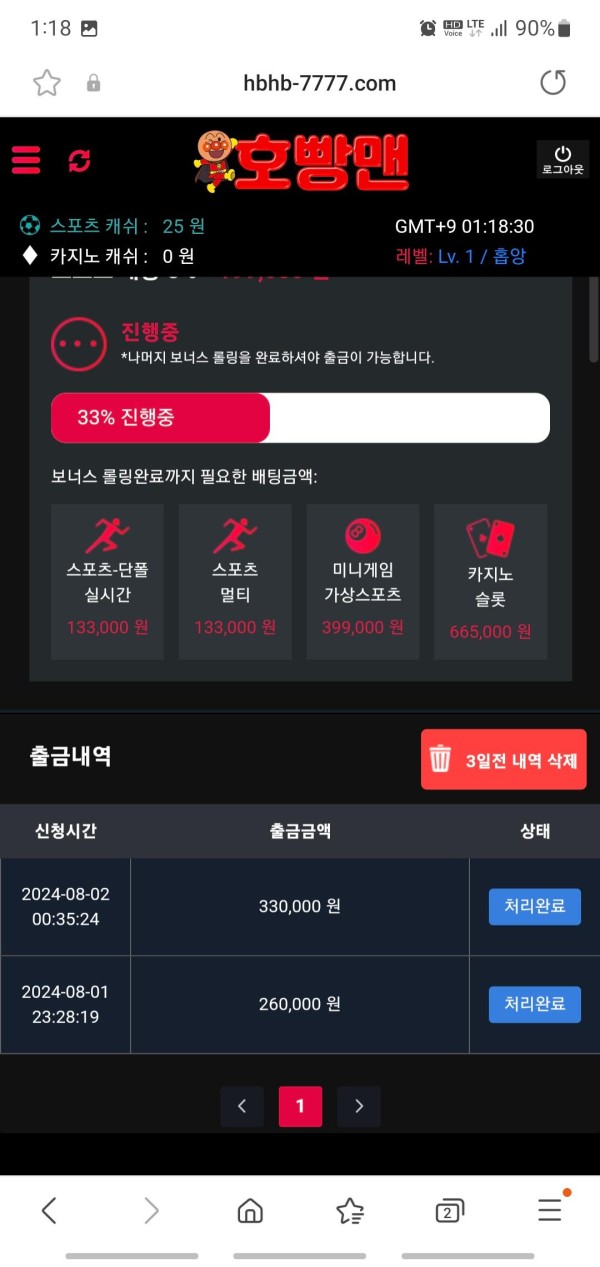600x1267 pixels.
Task: Open the browser bookmarks list
Action: [350, 1211]
